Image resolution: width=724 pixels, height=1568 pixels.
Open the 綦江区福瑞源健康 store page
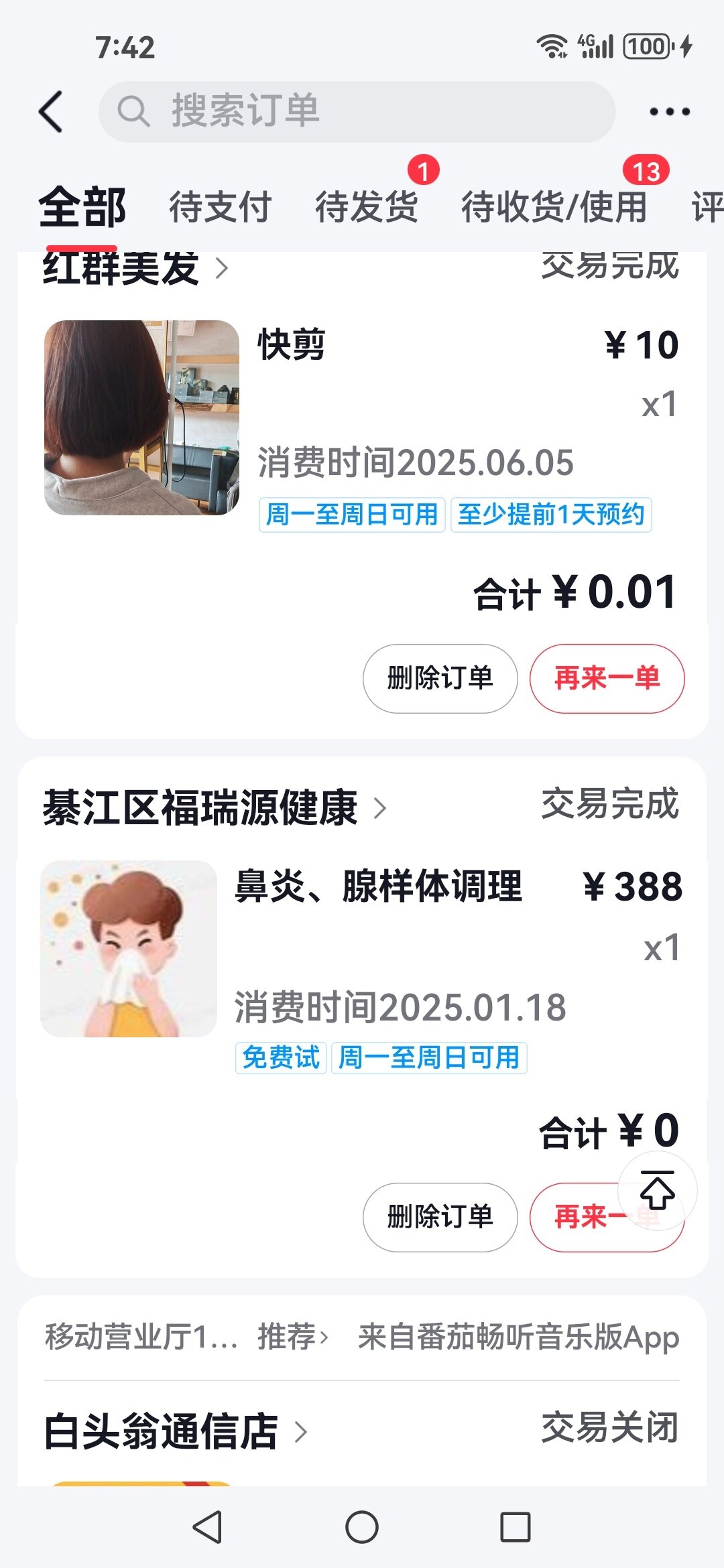point(215,807)
